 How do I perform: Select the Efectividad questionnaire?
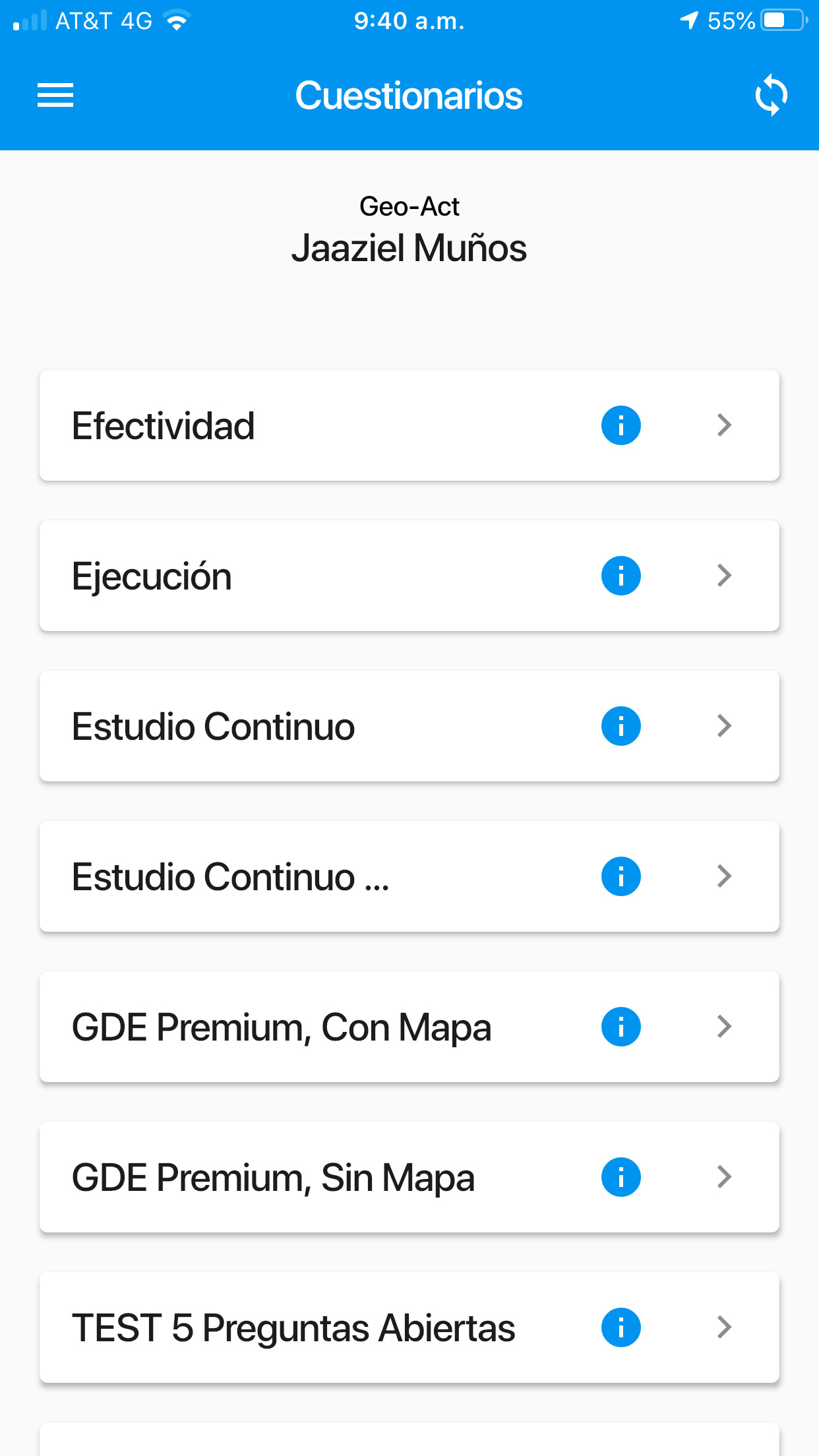(x=264, y=425)
